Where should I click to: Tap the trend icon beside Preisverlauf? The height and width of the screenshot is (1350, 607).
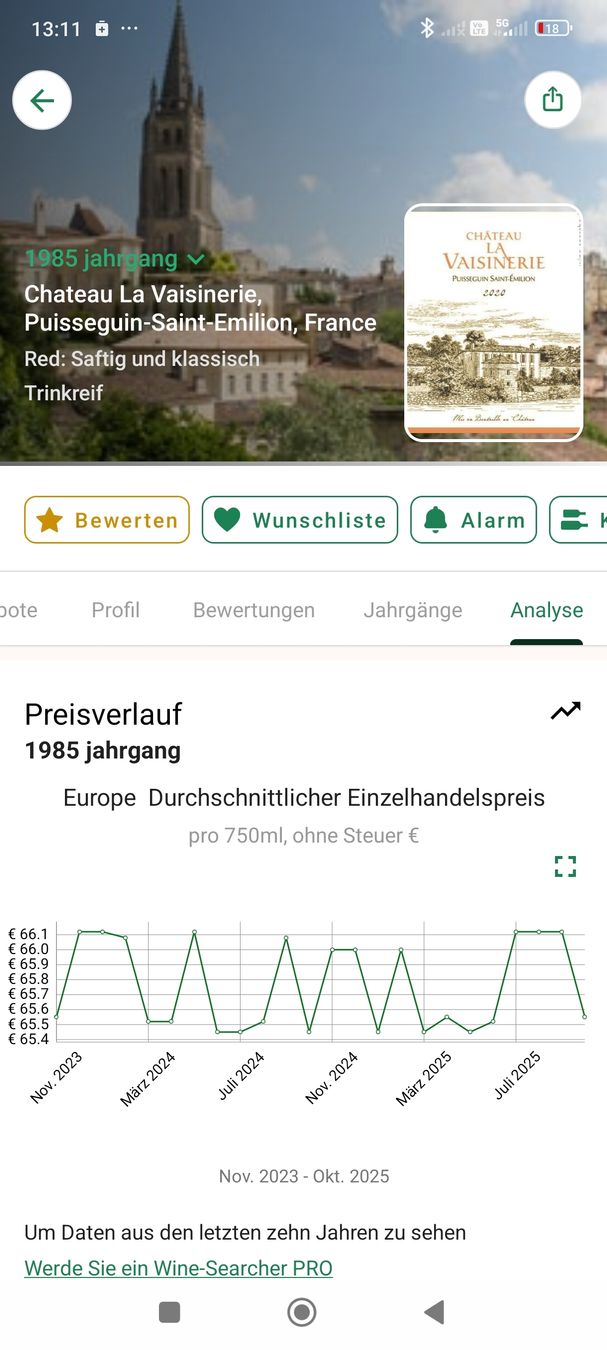566,712
